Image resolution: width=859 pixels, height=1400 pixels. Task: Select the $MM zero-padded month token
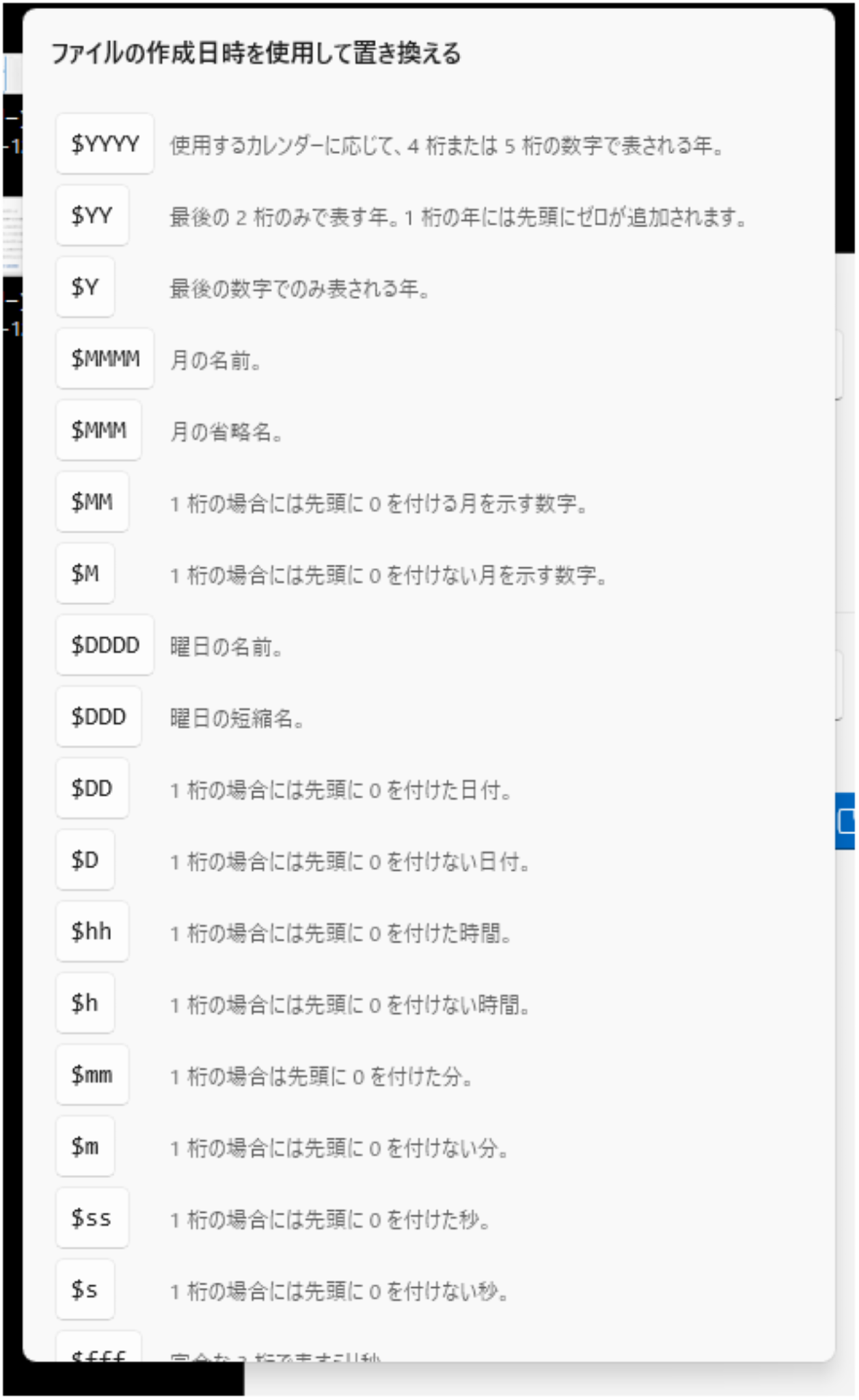pos(92,502)
